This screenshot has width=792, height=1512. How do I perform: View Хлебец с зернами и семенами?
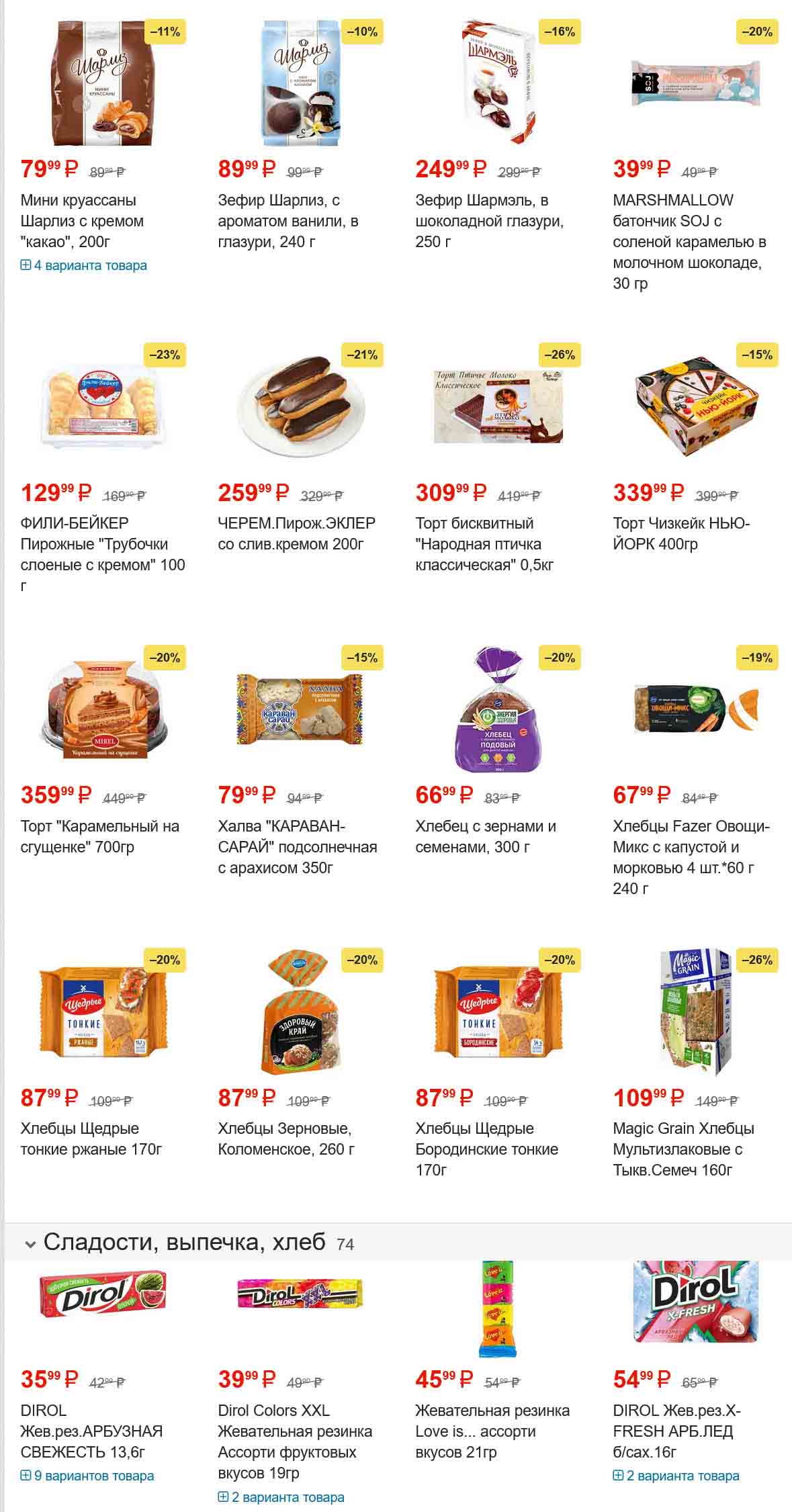(485, 836)
